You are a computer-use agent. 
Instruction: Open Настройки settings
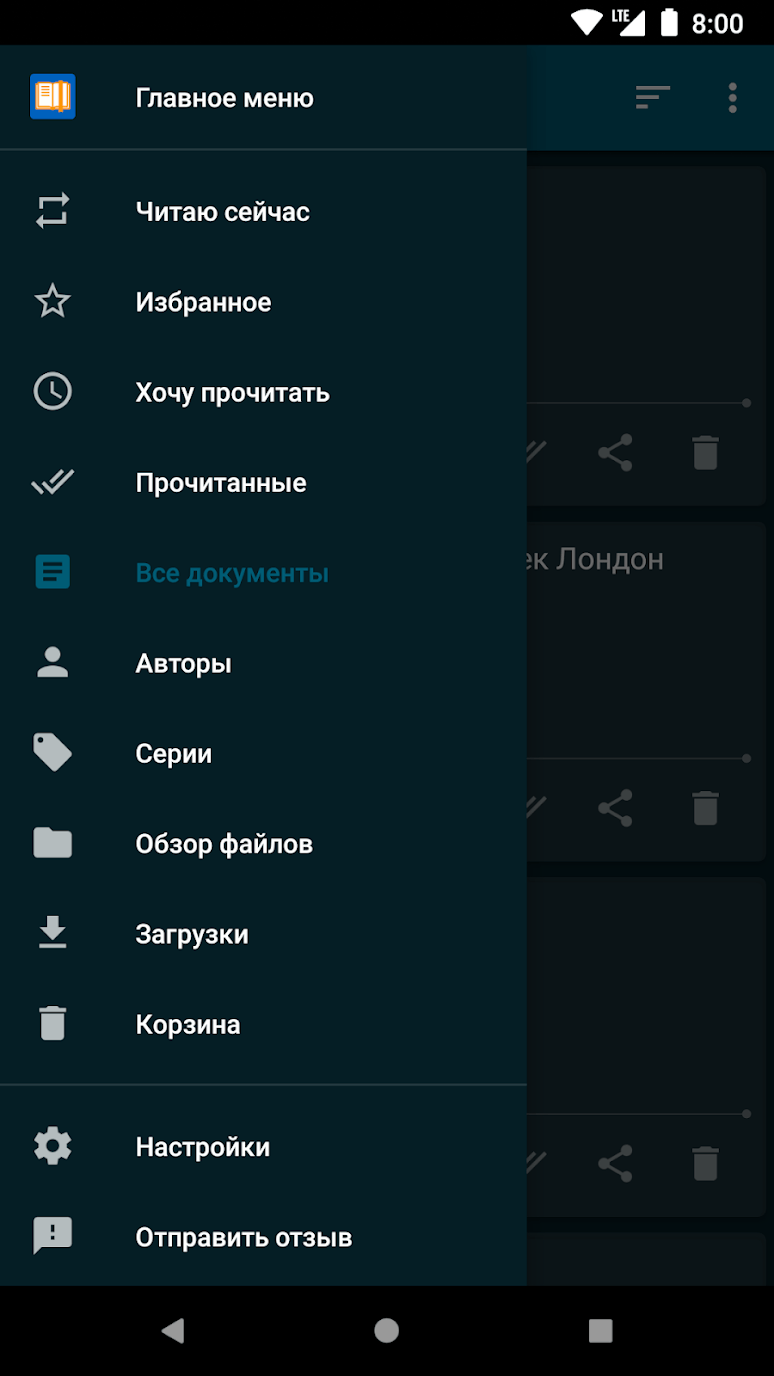(x=202, y=1147)
